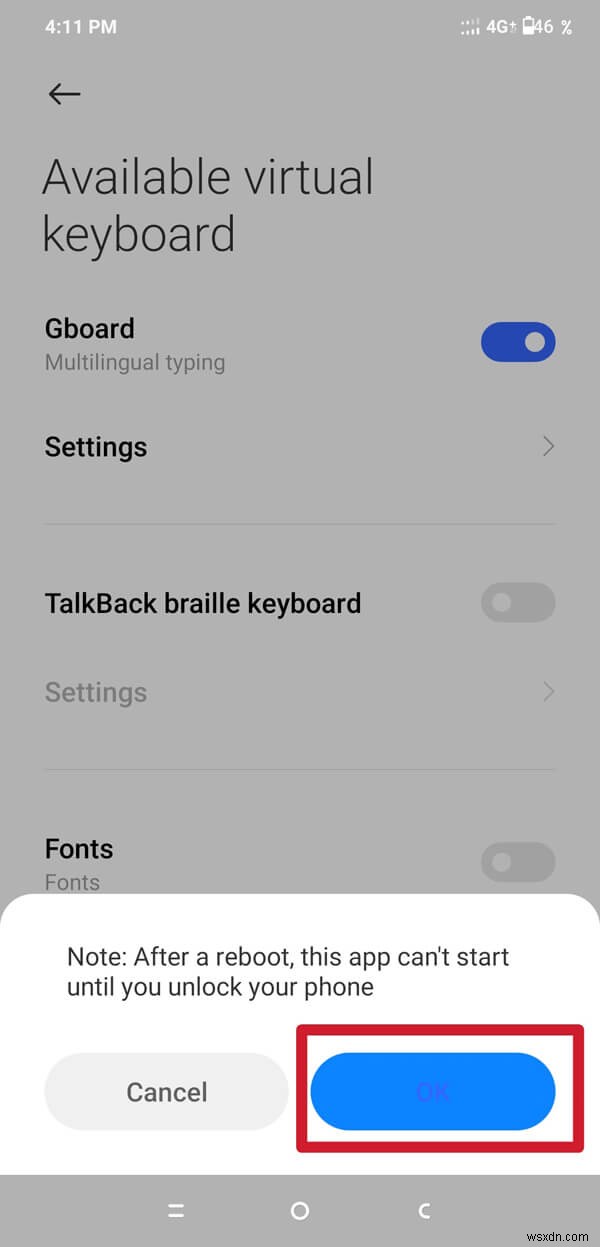Open Gboard Settings row
The width and height of the screenshot is (600, 1247).
coord(299,447)
